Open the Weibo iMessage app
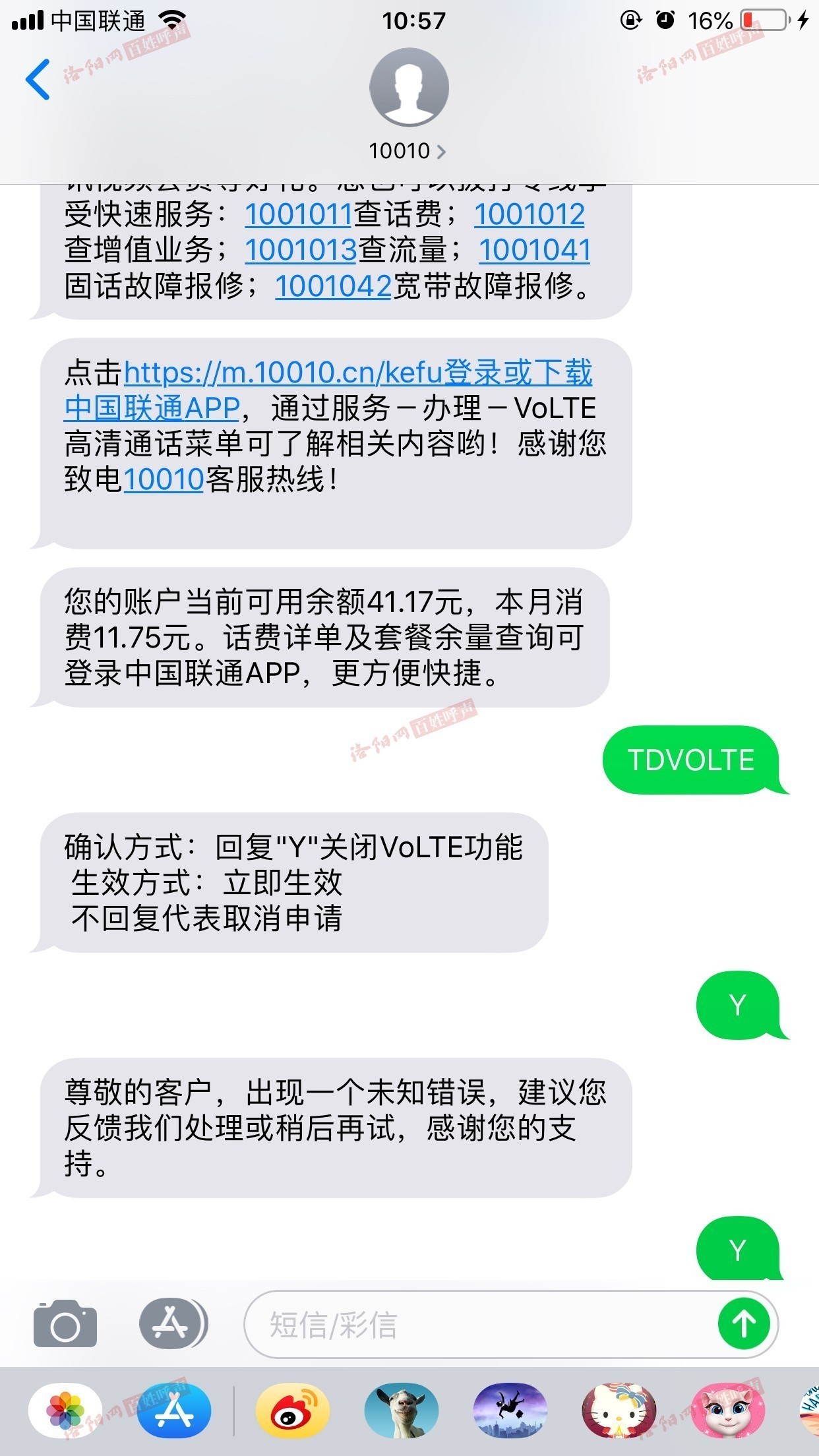This screenshot has width=819, height=1456. click(292, 1411)
